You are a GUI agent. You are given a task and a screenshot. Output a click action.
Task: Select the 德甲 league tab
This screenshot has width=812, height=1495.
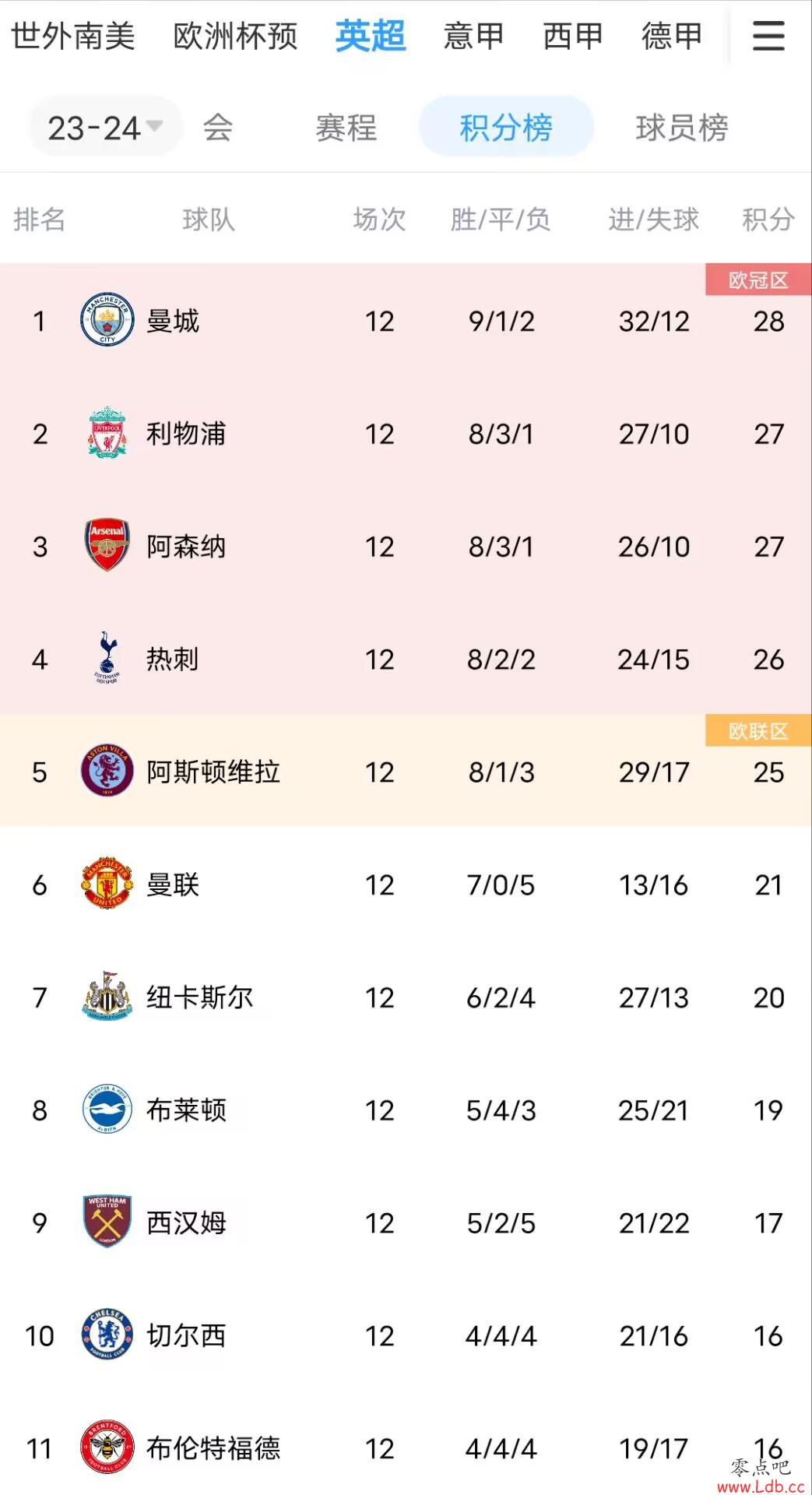(672, 36)
